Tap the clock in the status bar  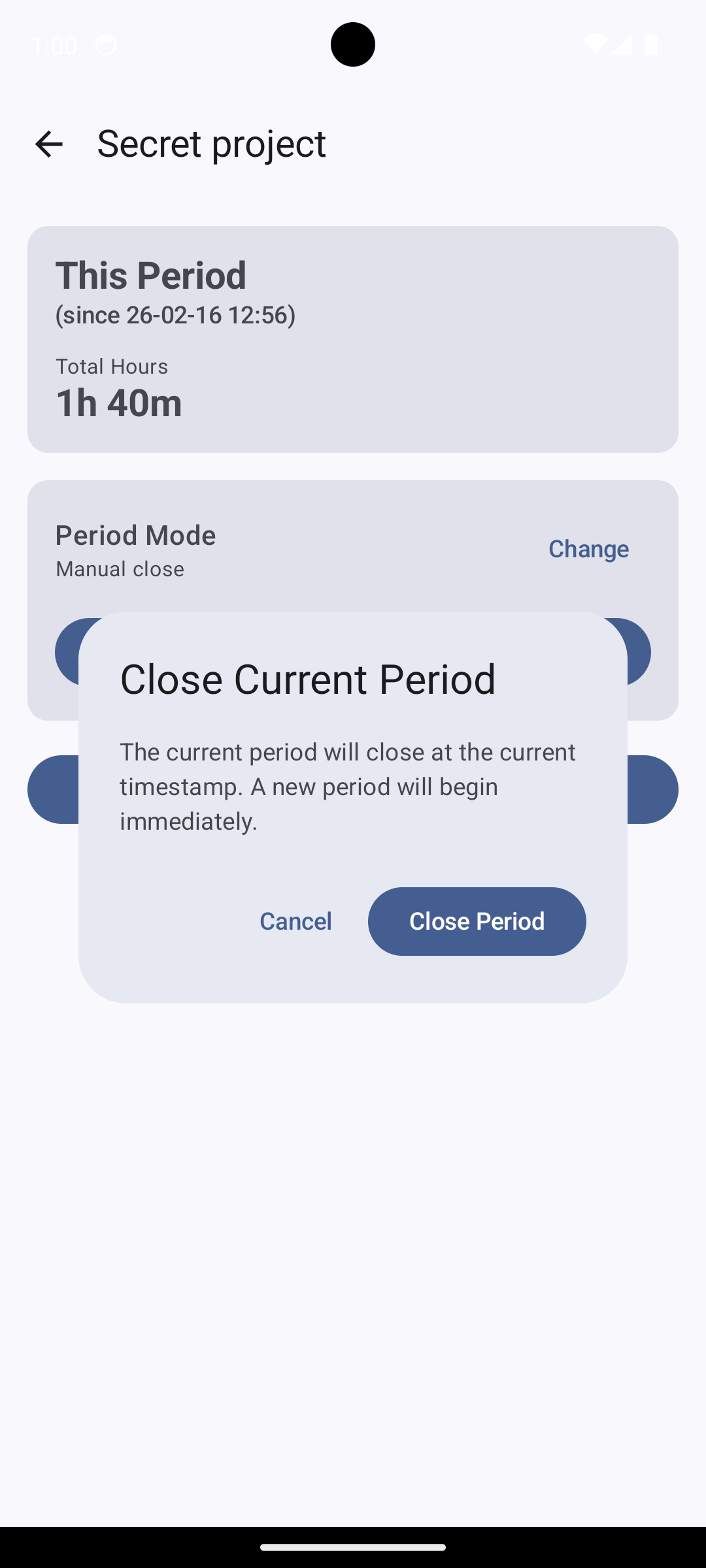(x=54, y=44)
